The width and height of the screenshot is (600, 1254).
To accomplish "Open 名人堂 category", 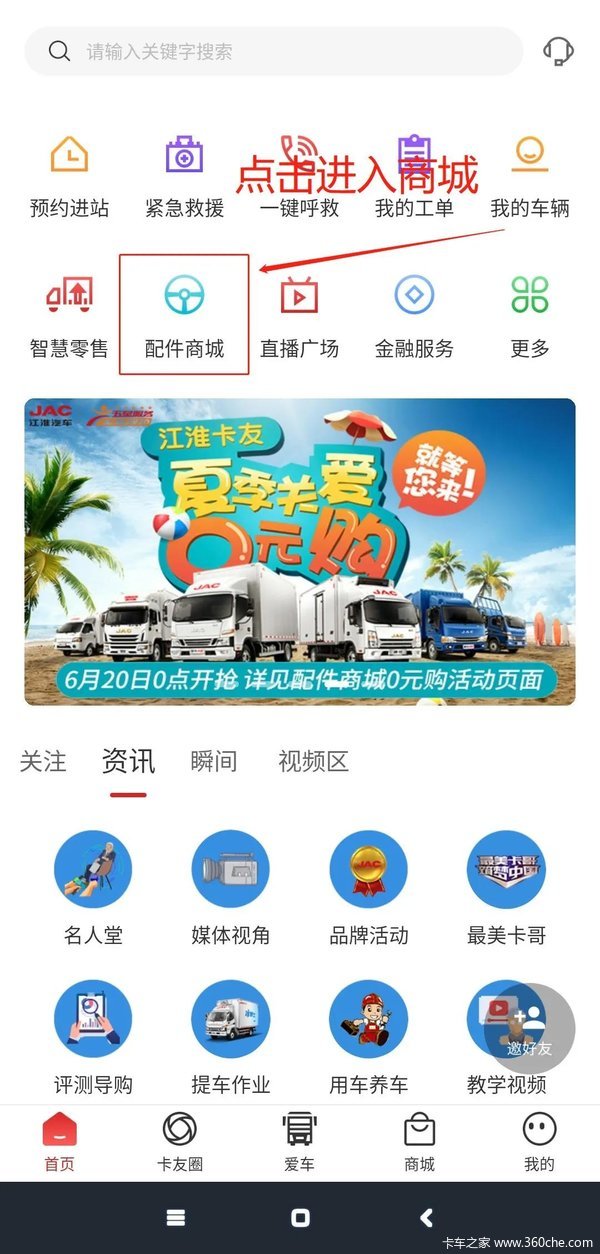I will tap(93, 887).
